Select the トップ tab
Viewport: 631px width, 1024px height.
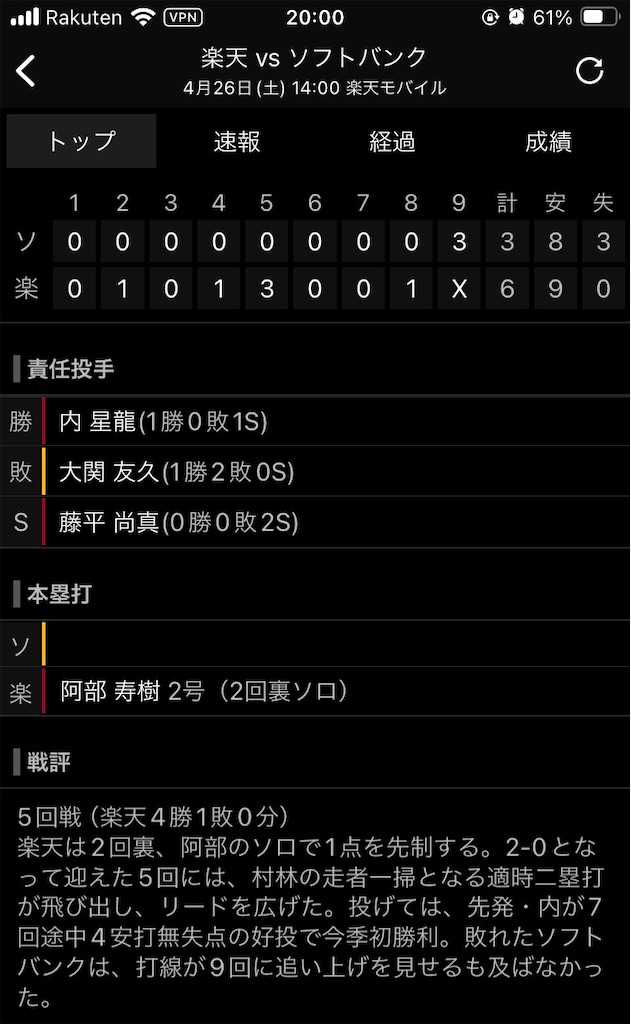coord(82,142)
